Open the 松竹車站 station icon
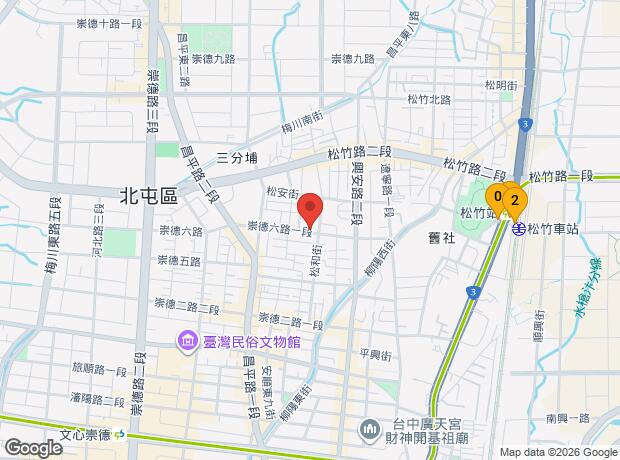The image size is (620, 460). tap(519, 229)
